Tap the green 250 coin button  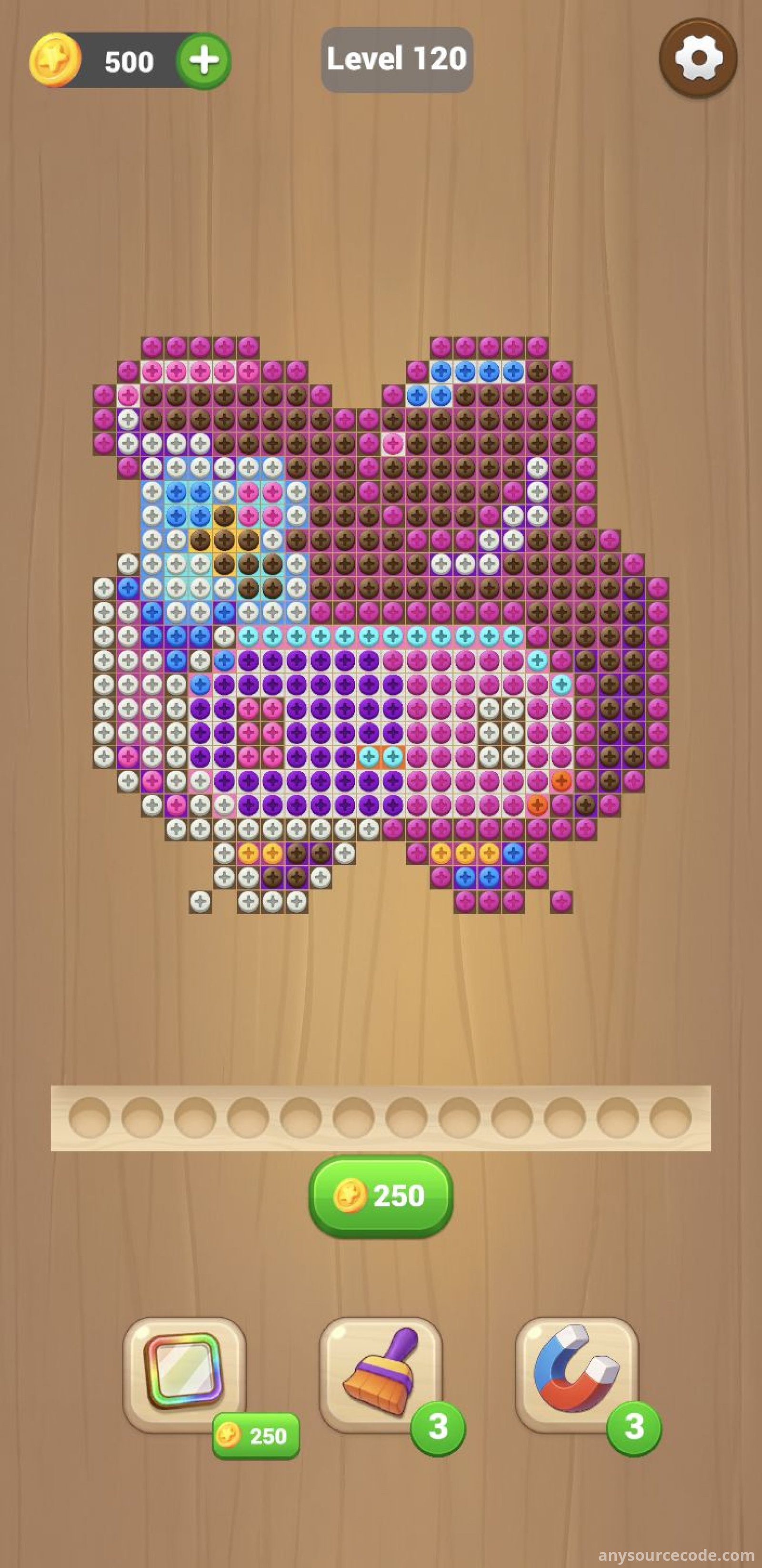[x=381, y=1195]
